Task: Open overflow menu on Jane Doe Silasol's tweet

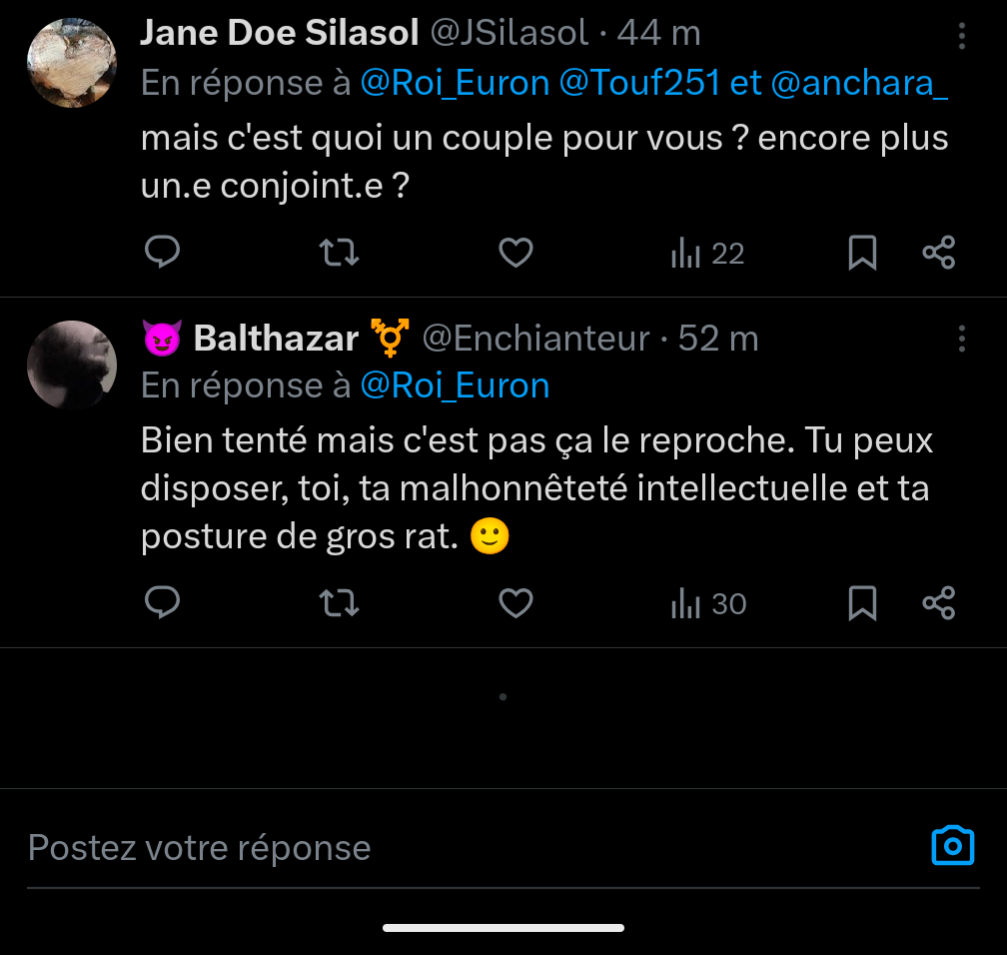Action: point(961,38)
